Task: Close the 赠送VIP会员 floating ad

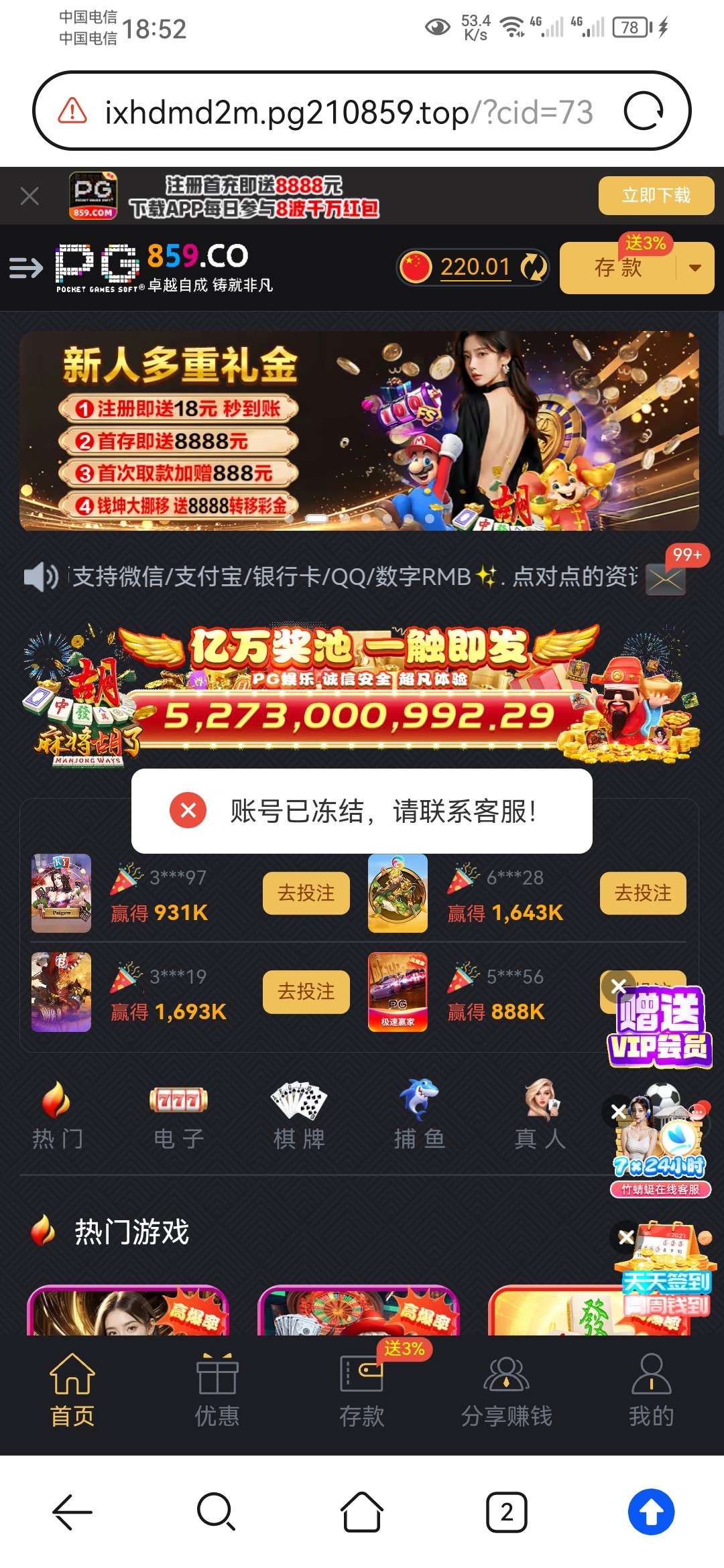Action: (618, 986)
